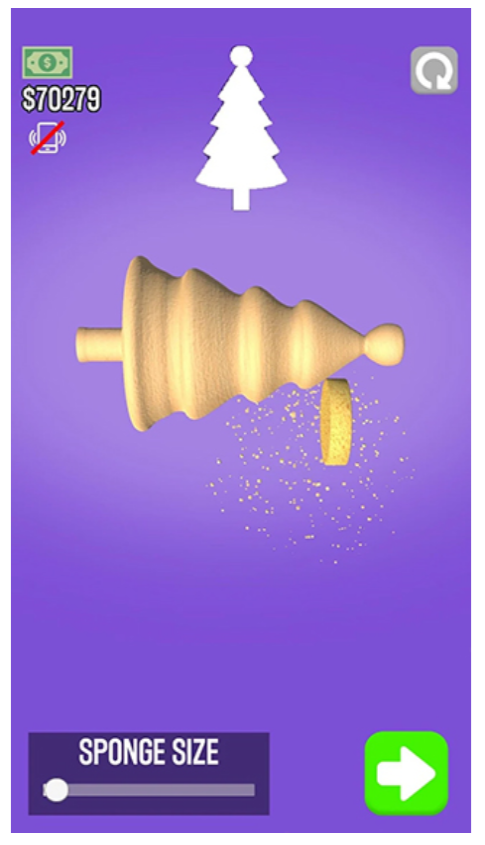Viewport: 485px width, 845px height.
Task: Tap the sponge size slider track
Action: click(x=149, y=790)
